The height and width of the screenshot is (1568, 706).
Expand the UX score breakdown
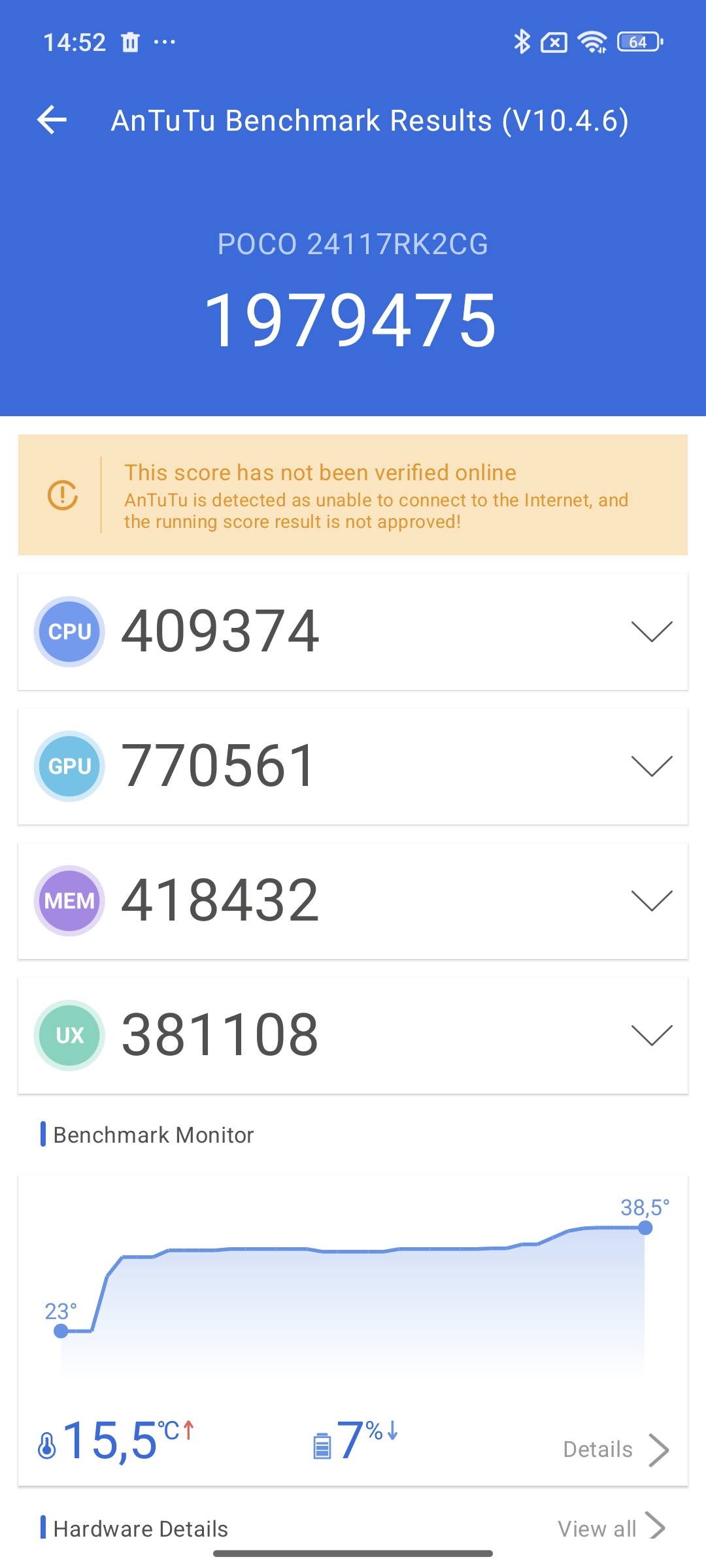pos(651,1035)
